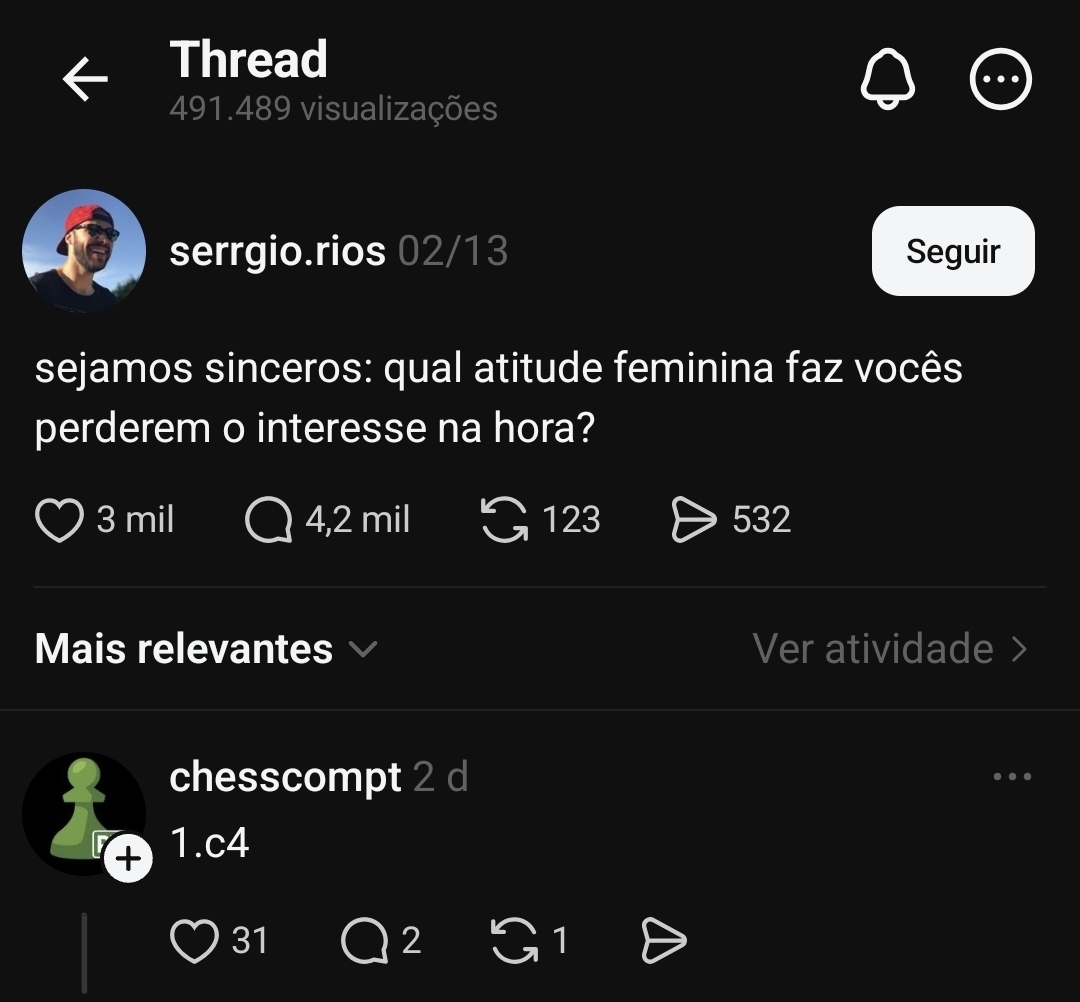Repost chesscompt's reply
Image resolution: width=1080 pixels, height=1002 pixels.
[x=514, y=941]
